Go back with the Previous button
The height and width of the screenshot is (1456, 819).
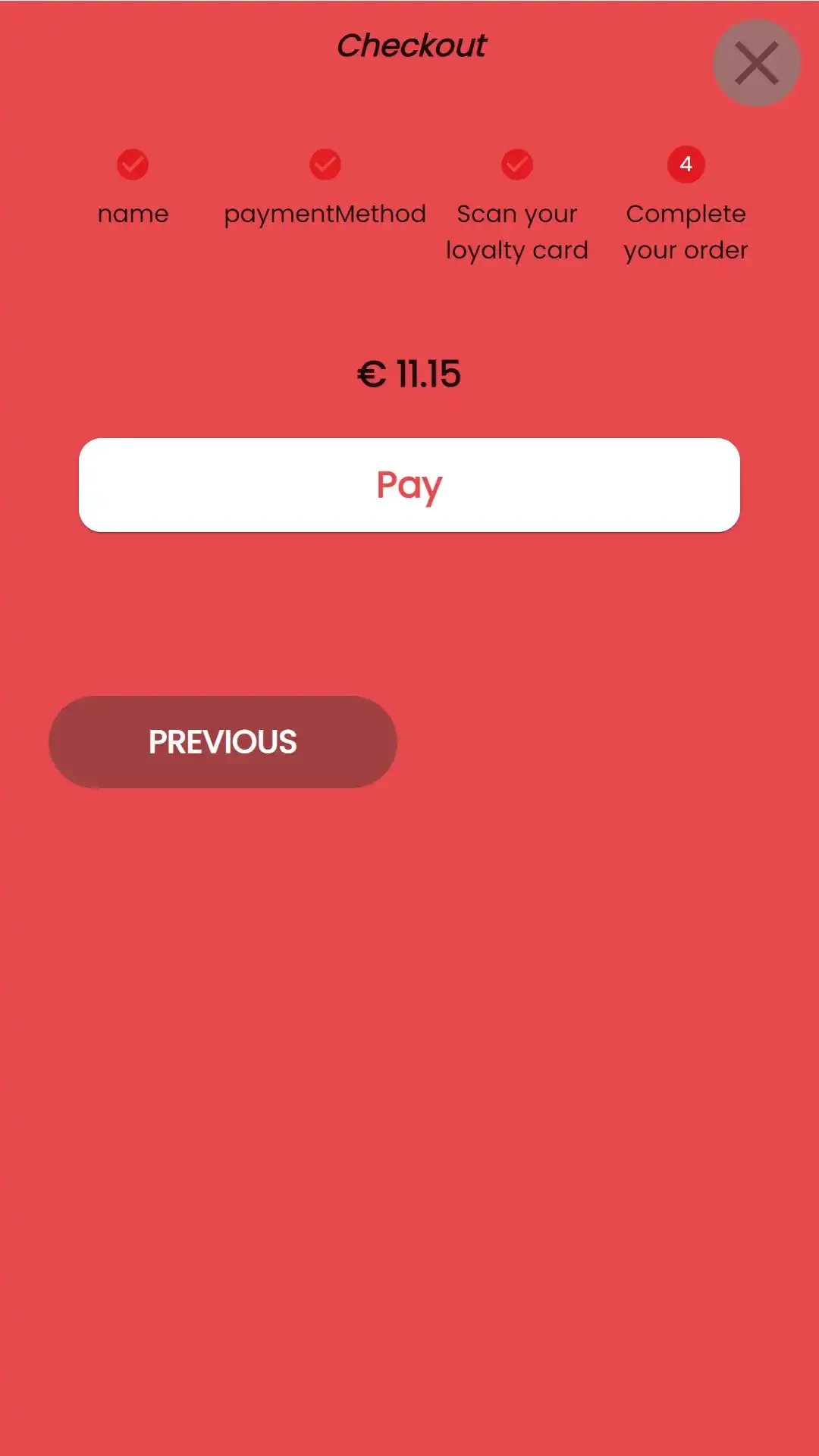point(223,742)
